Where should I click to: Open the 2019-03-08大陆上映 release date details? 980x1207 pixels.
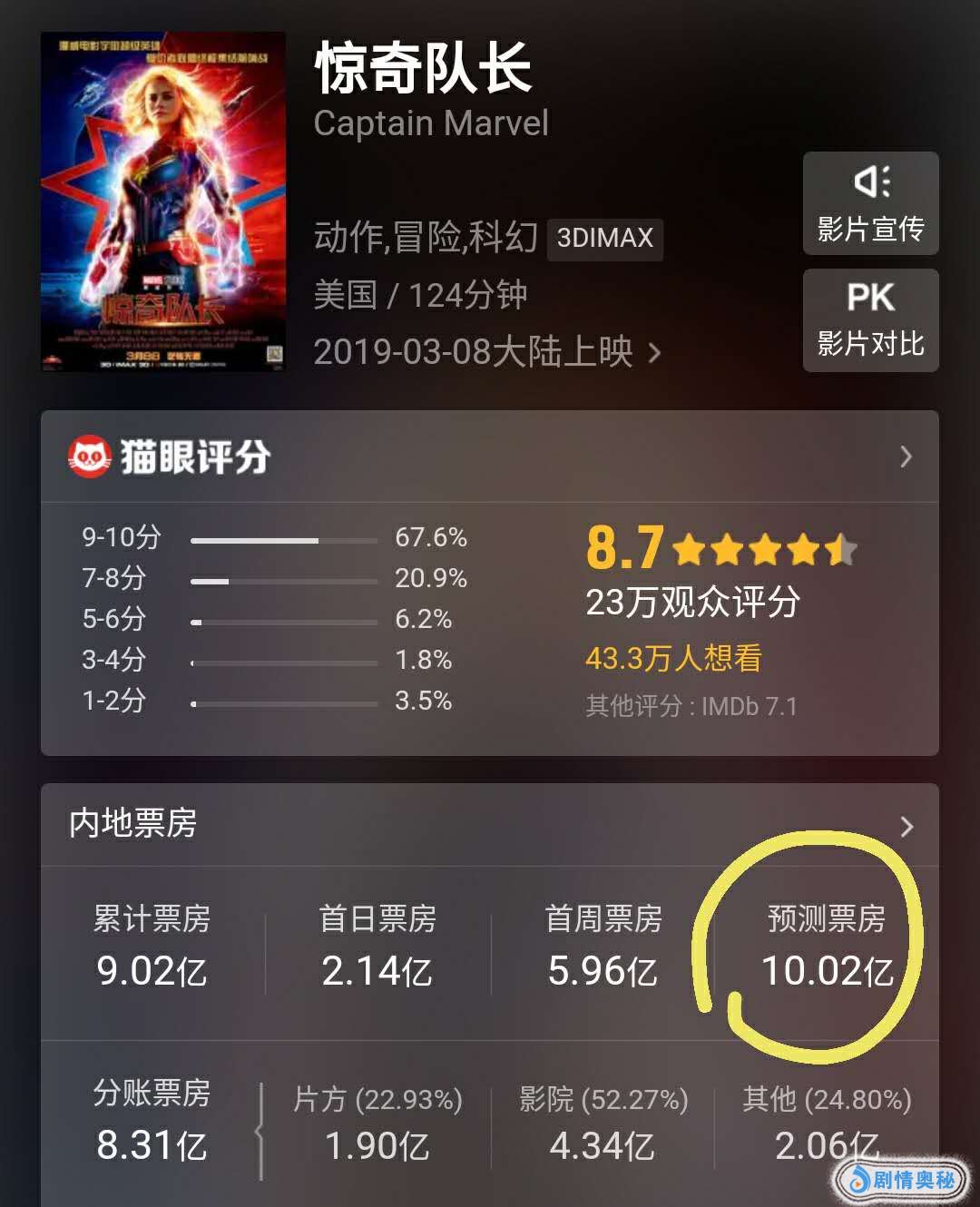486,352
